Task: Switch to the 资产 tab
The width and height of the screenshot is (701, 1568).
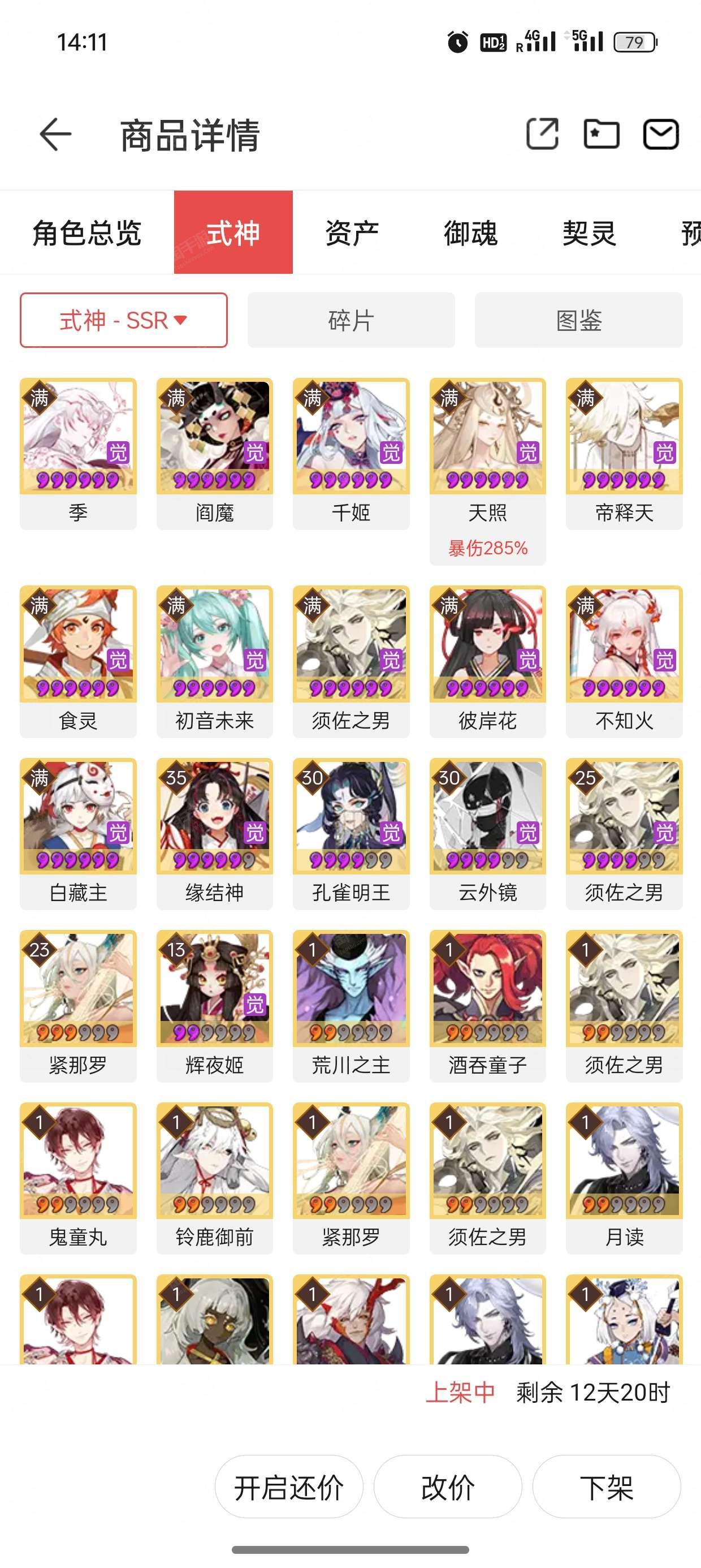Action: click(x=352, y=232)
